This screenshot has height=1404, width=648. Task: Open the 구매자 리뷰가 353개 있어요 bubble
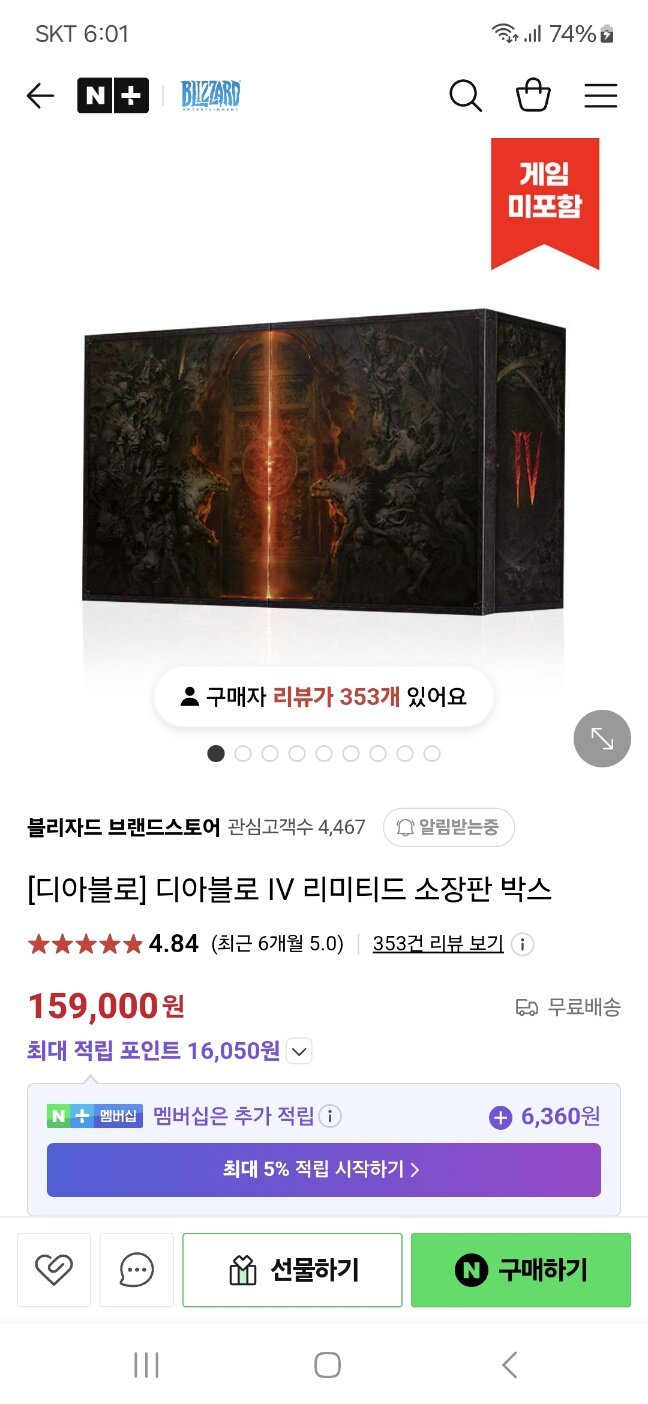pyautogui.click(x=324, y=697)
